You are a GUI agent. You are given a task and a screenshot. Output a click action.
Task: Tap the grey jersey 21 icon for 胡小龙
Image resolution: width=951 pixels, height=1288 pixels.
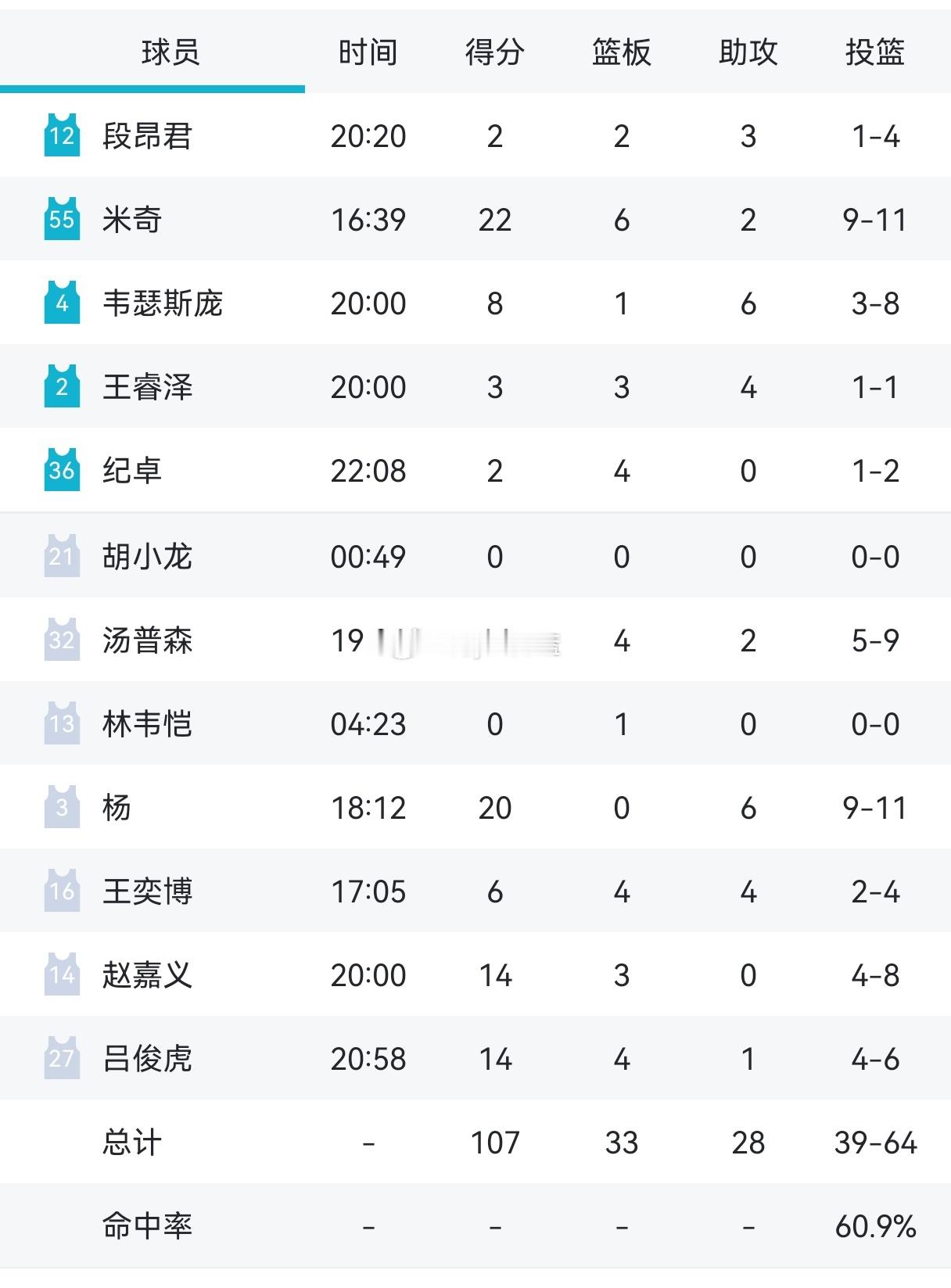click(62, 554)
